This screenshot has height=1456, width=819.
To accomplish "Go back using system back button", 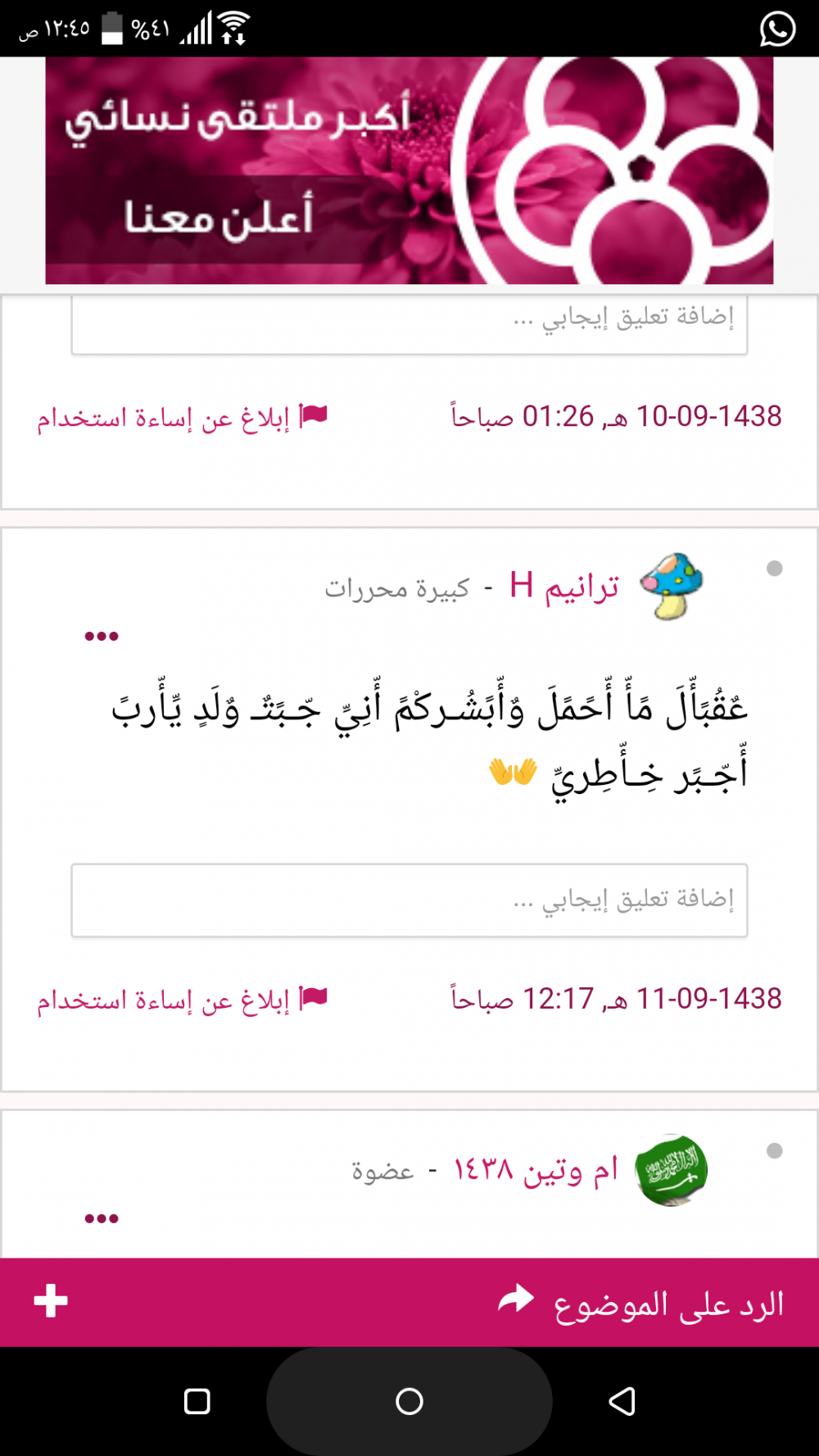I will [x=622, y=1401].
